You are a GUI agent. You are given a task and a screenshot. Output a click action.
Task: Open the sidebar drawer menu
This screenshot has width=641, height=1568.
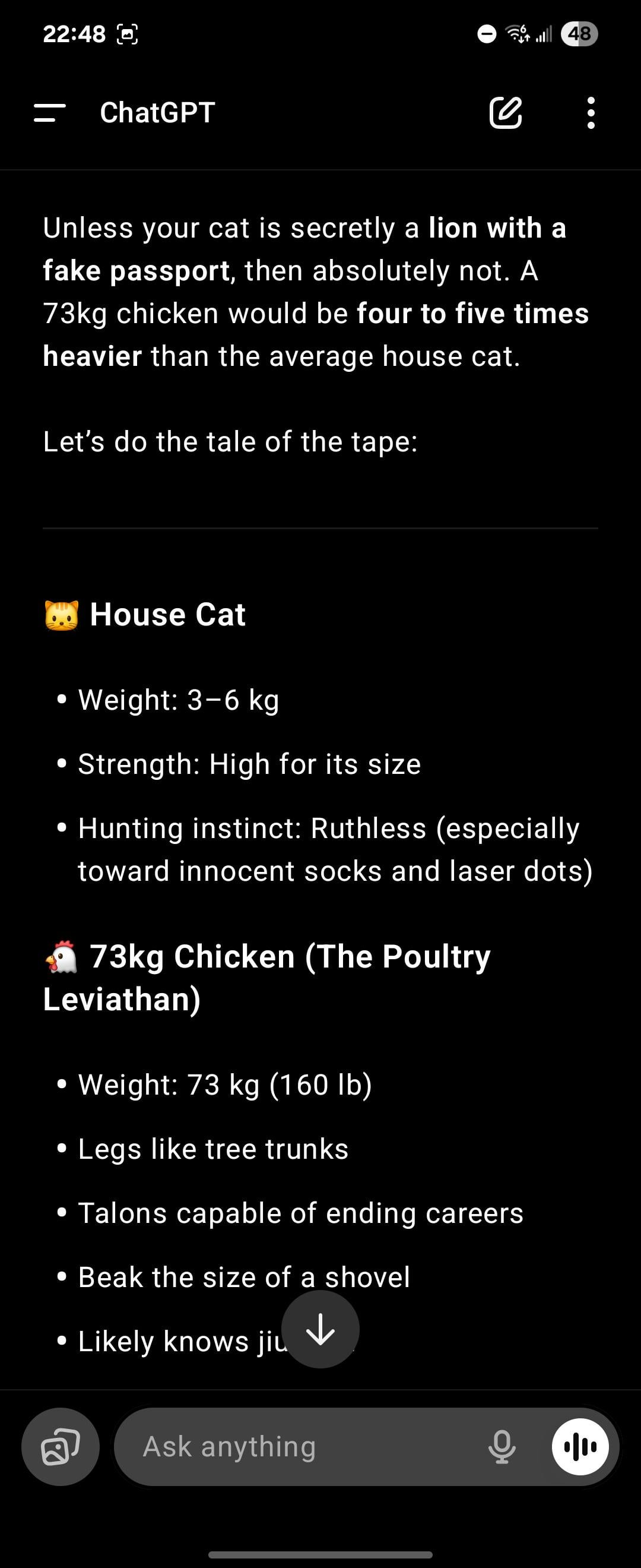(49, 113)
